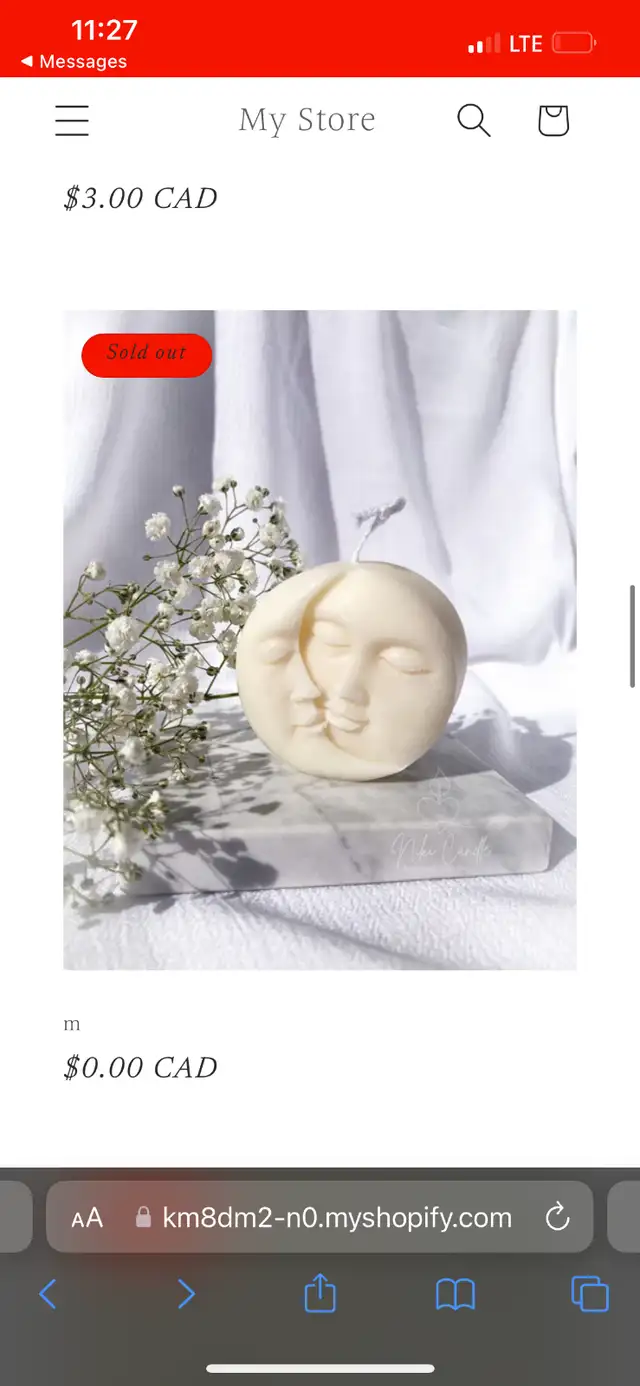Go back to previous page
Screen dimensions: 640x1386
pyautogui.click(x=48, y=1295)
